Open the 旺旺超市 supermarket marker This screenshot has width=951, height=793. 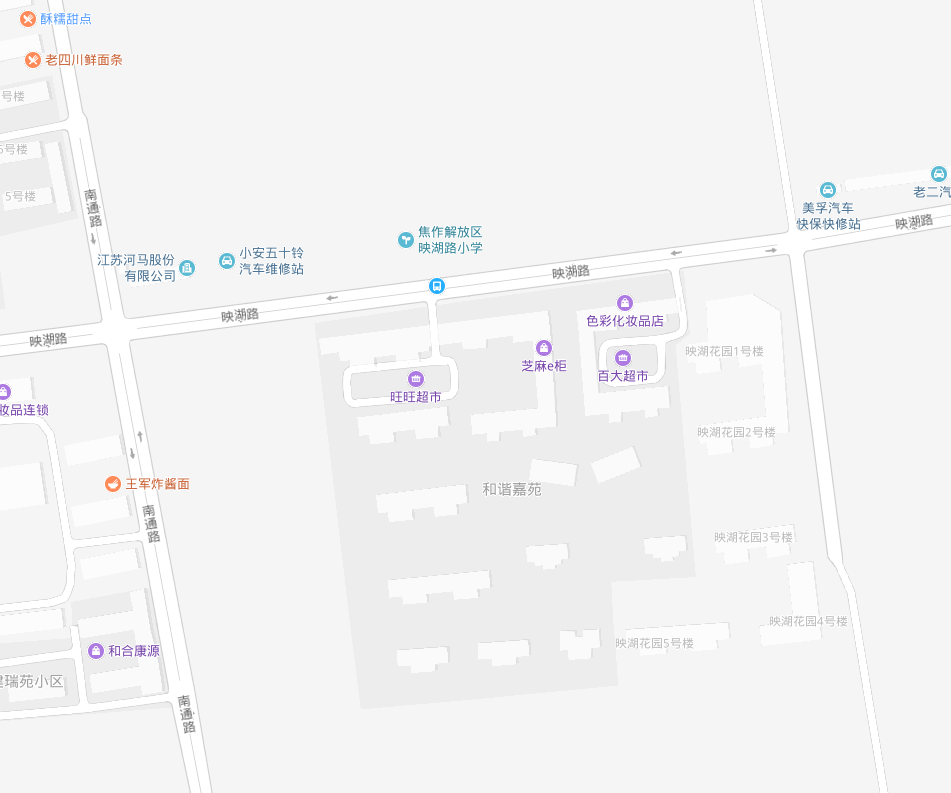coord(416,378)
